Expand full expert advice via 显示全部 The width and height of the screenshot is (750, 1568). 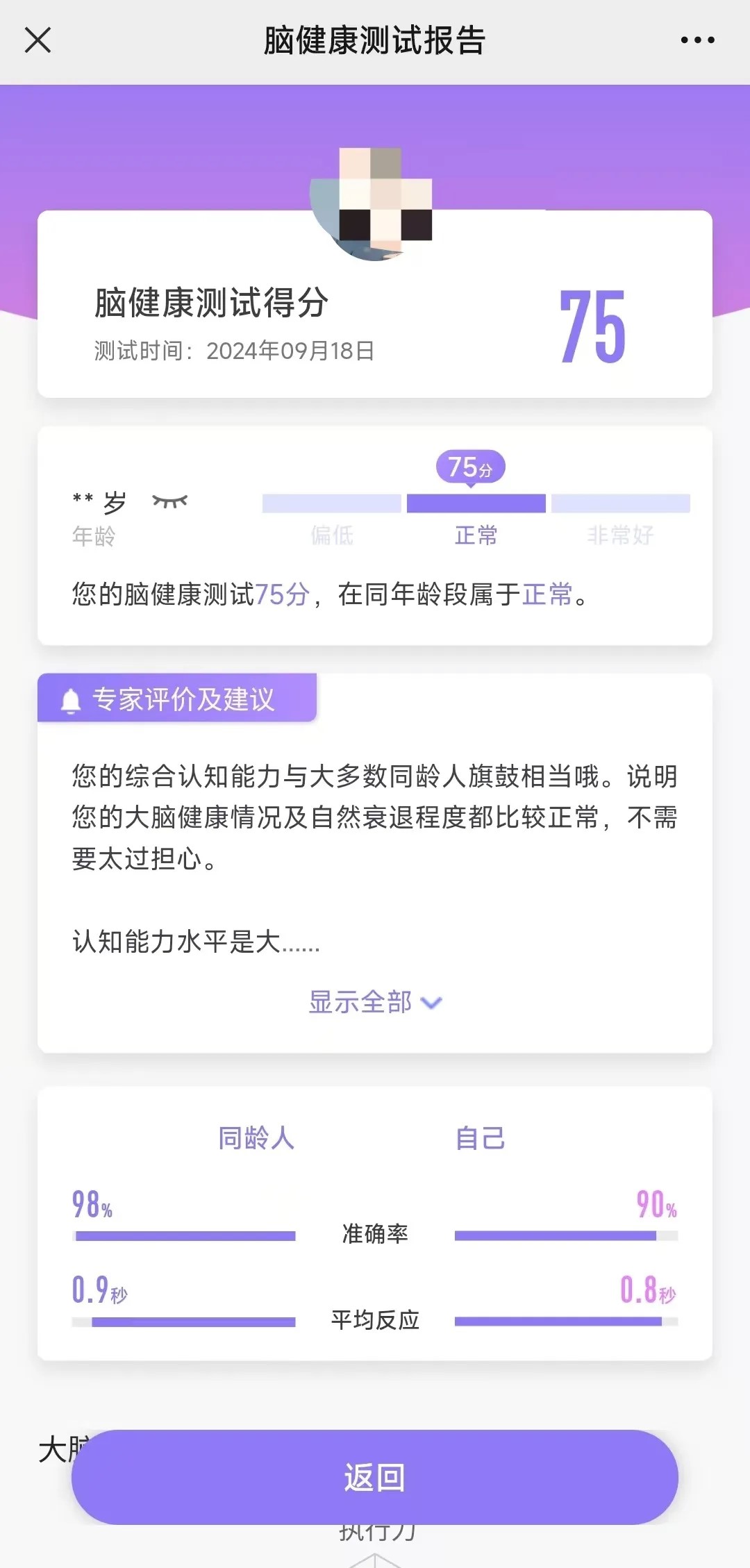click(375, 1002)
